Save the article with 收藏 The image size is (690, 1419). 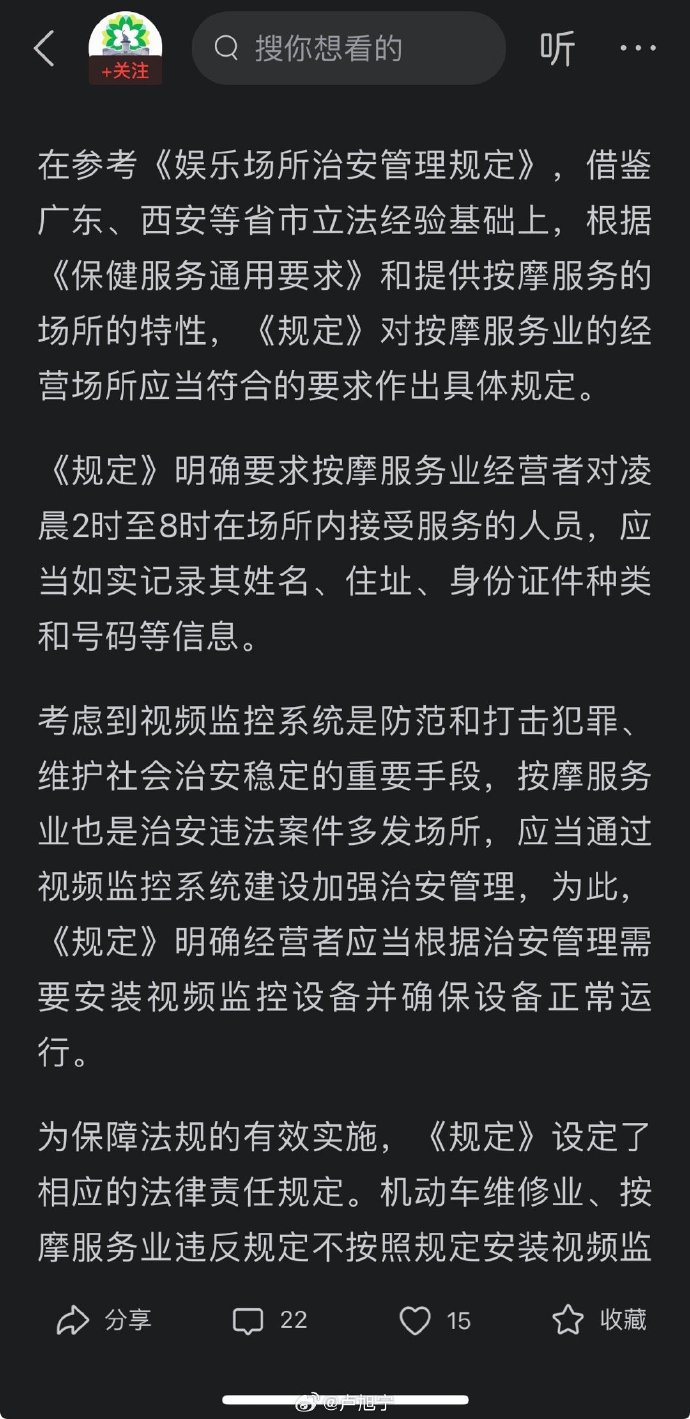600,1320
